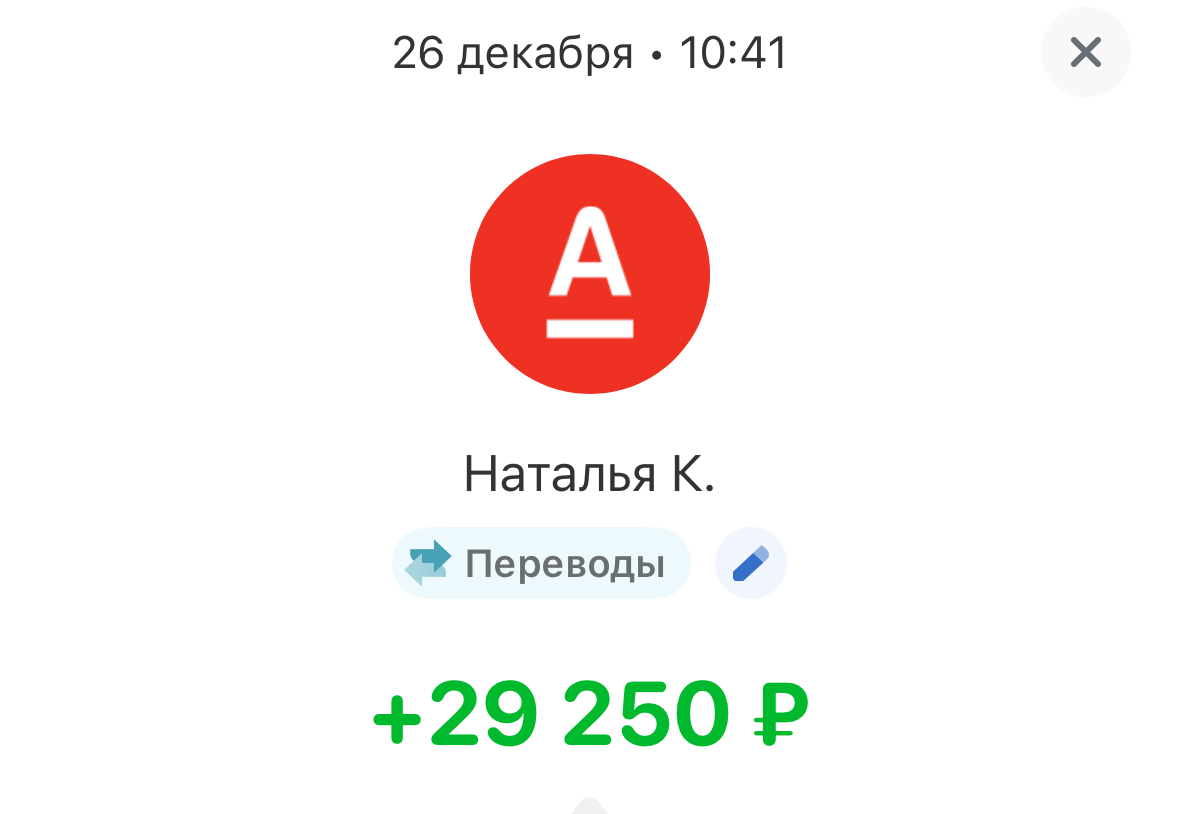The height and width of the screenshot is (814, 1179).
Task: Close the transaction details sheet
Action: 1085,52
